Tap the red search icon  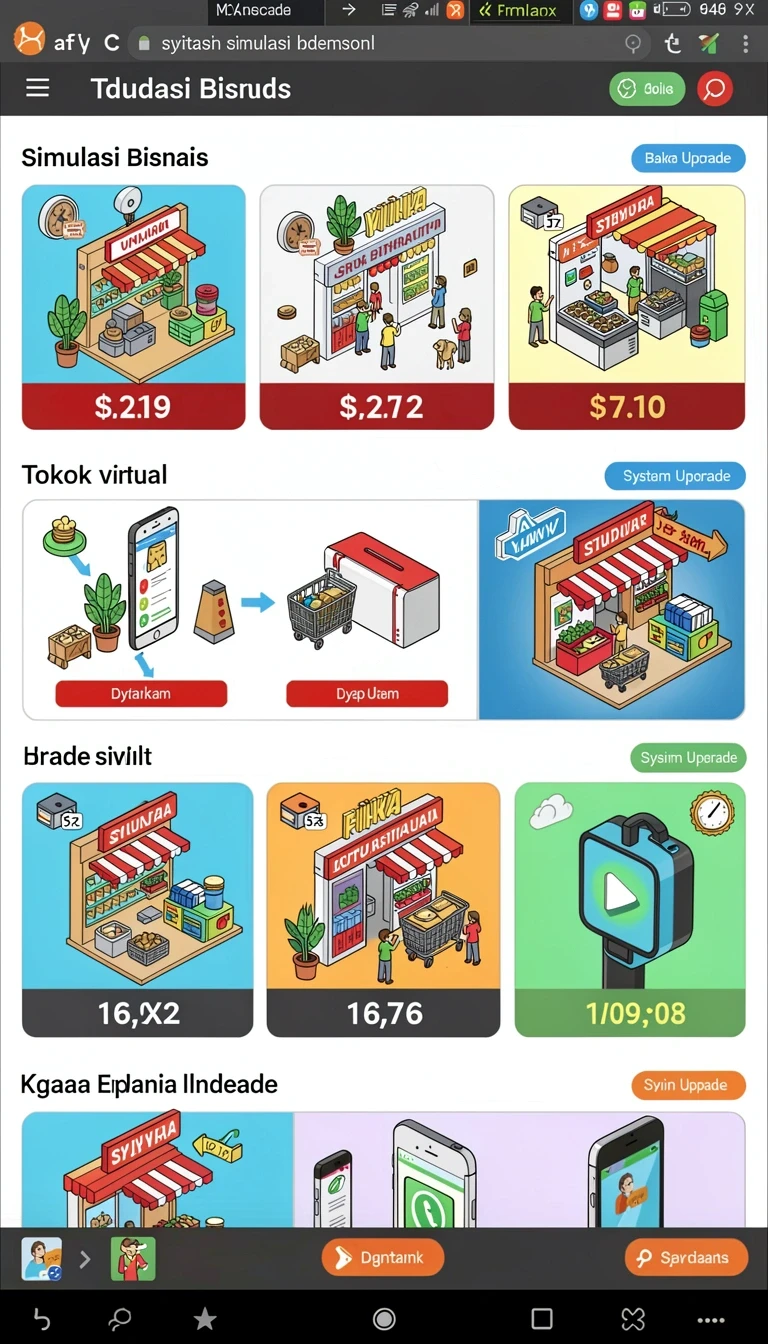coord(714,89)
